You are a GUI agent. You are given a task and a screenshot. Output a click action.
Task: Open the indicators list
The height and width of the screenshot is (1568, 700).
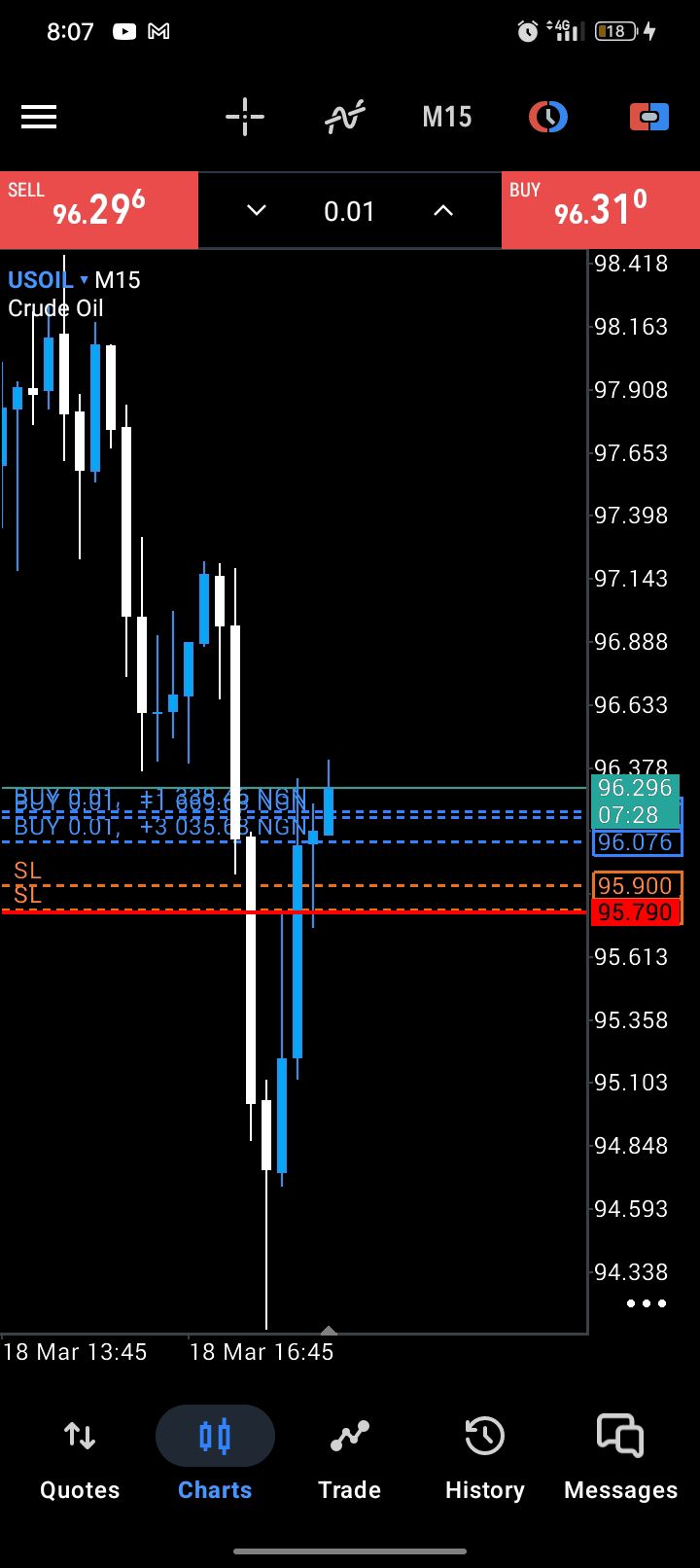point(344,118)
